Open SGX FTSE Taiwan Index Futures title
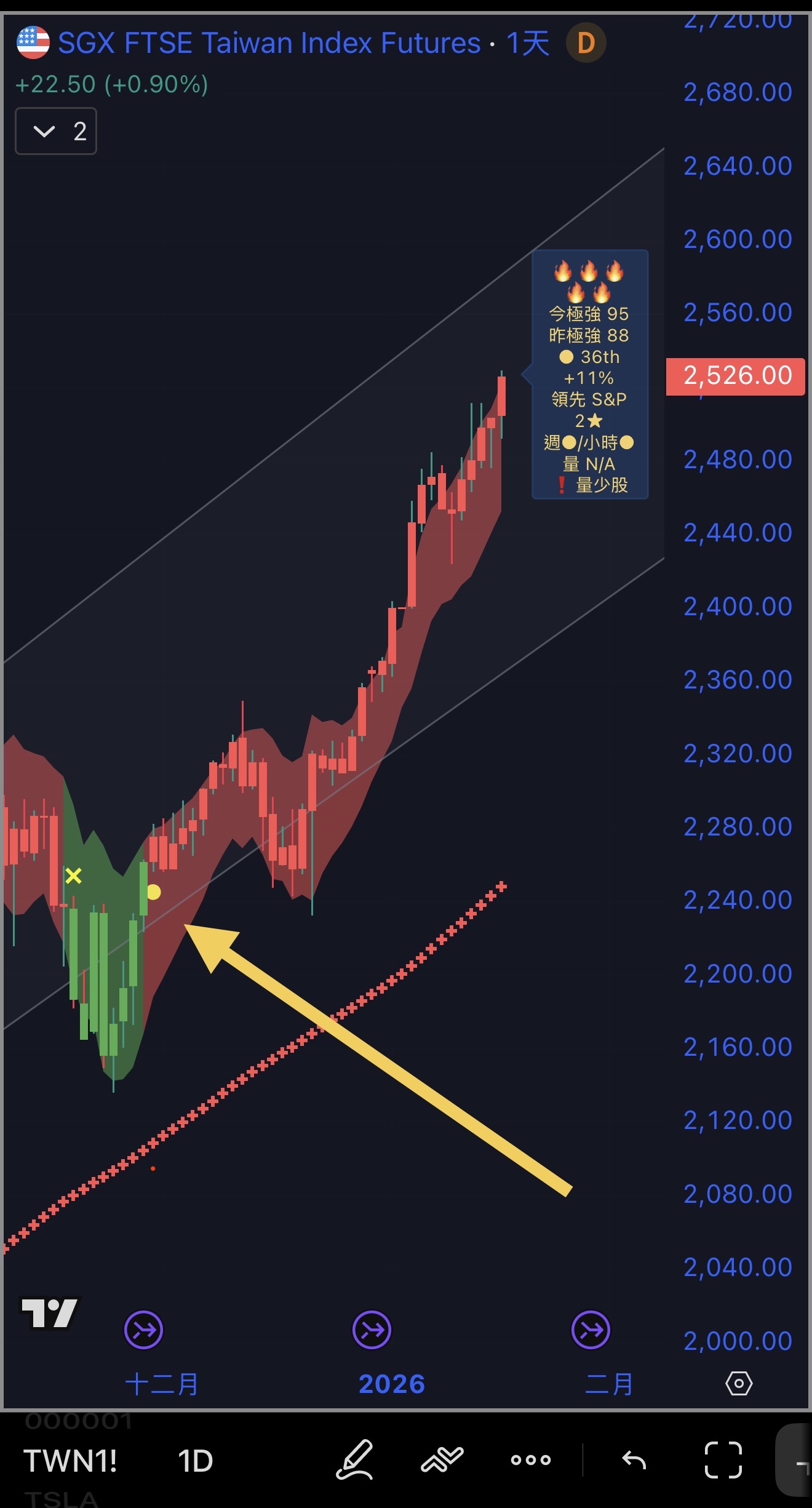This screenshot has width=812, height=1508. (x=269, y=43)
